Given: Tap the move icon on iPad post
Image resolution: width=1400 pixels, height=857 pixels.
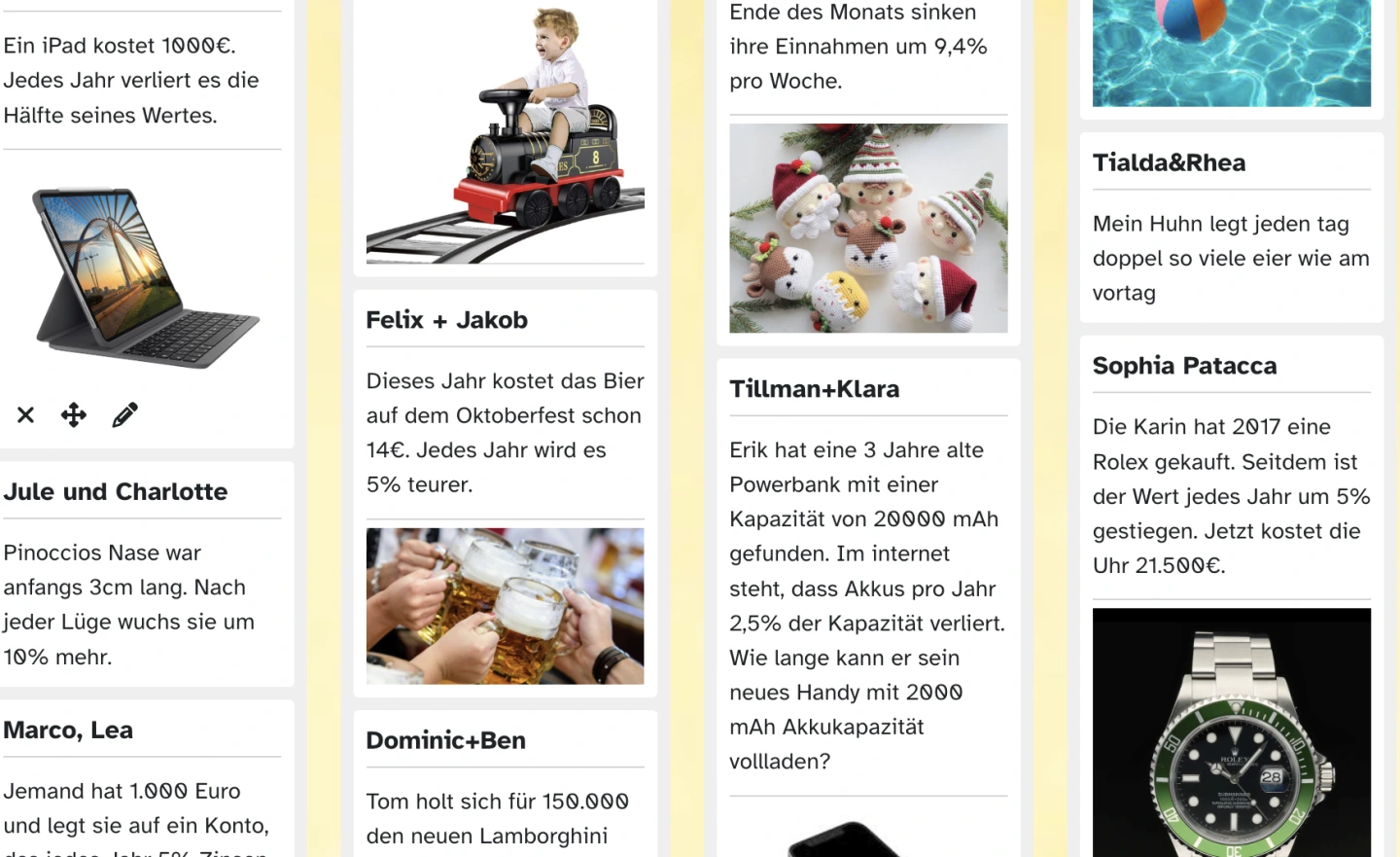Looking at the screenshot, I should tap(74, 415).
